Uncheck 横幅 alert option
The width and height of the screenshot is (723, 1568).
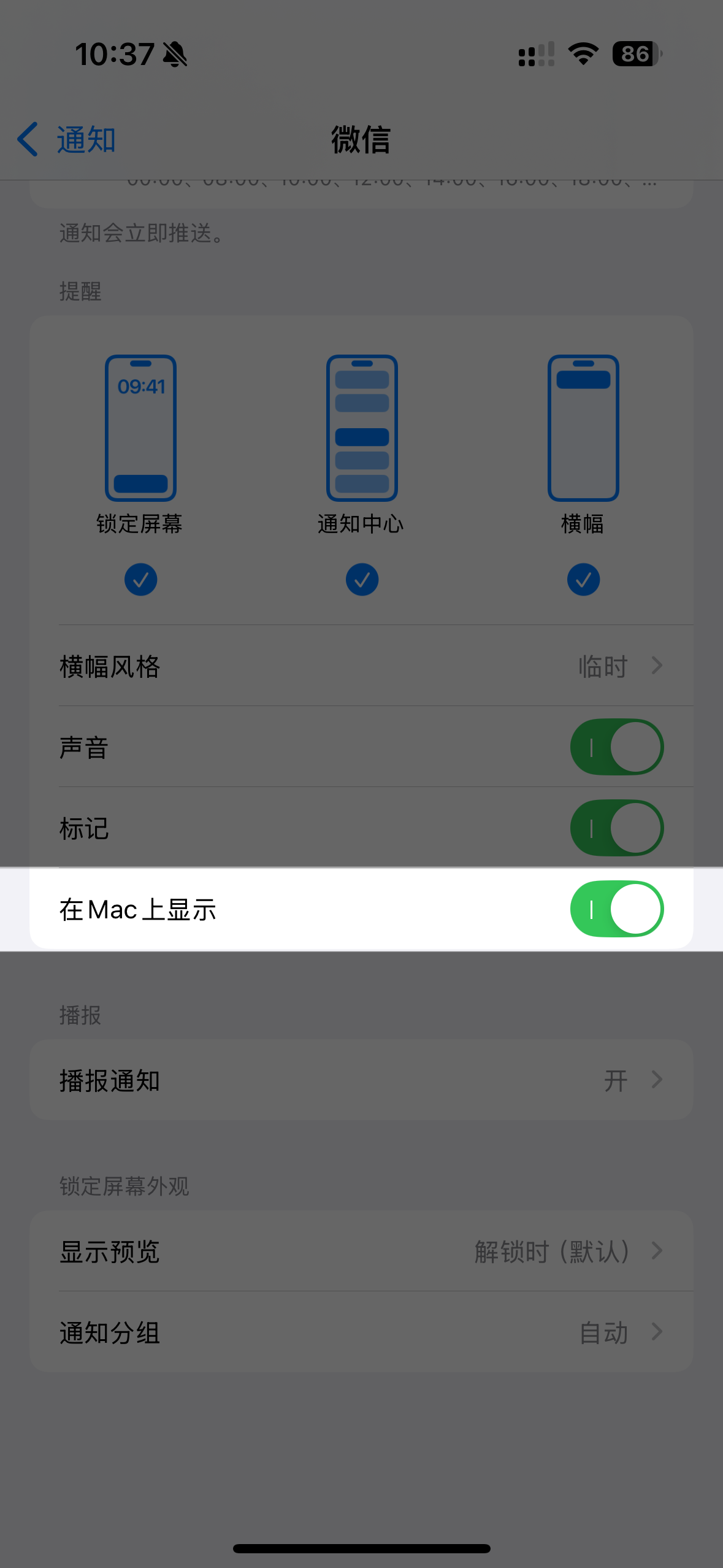[x=583, y=579]
